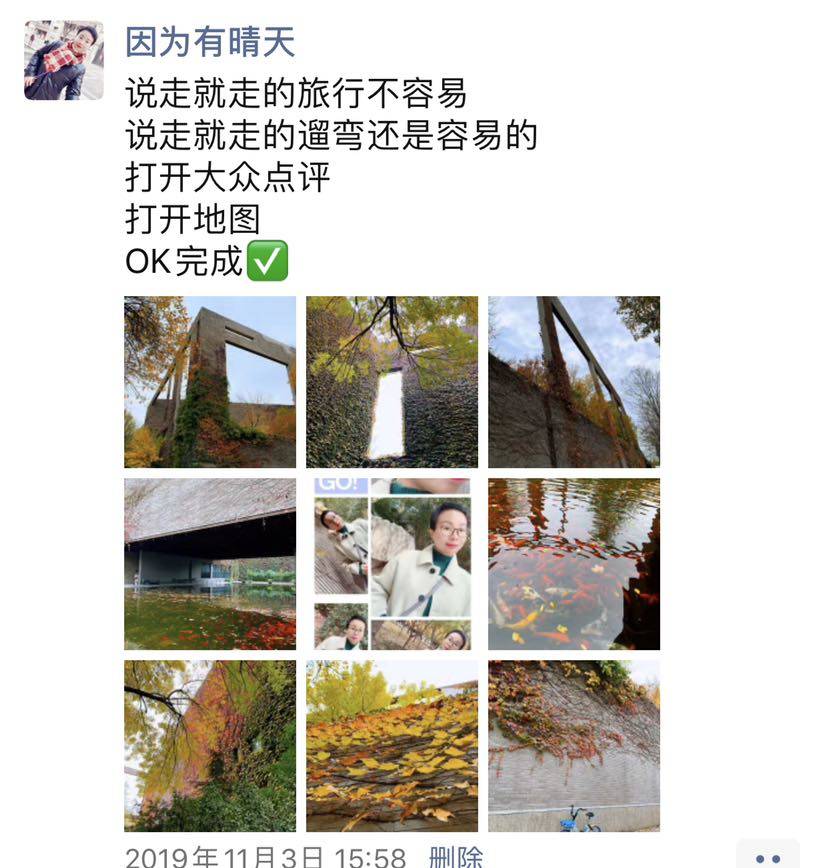
Task: View the red ivy wall with tree photo
Action: click(x=210, y=746)
